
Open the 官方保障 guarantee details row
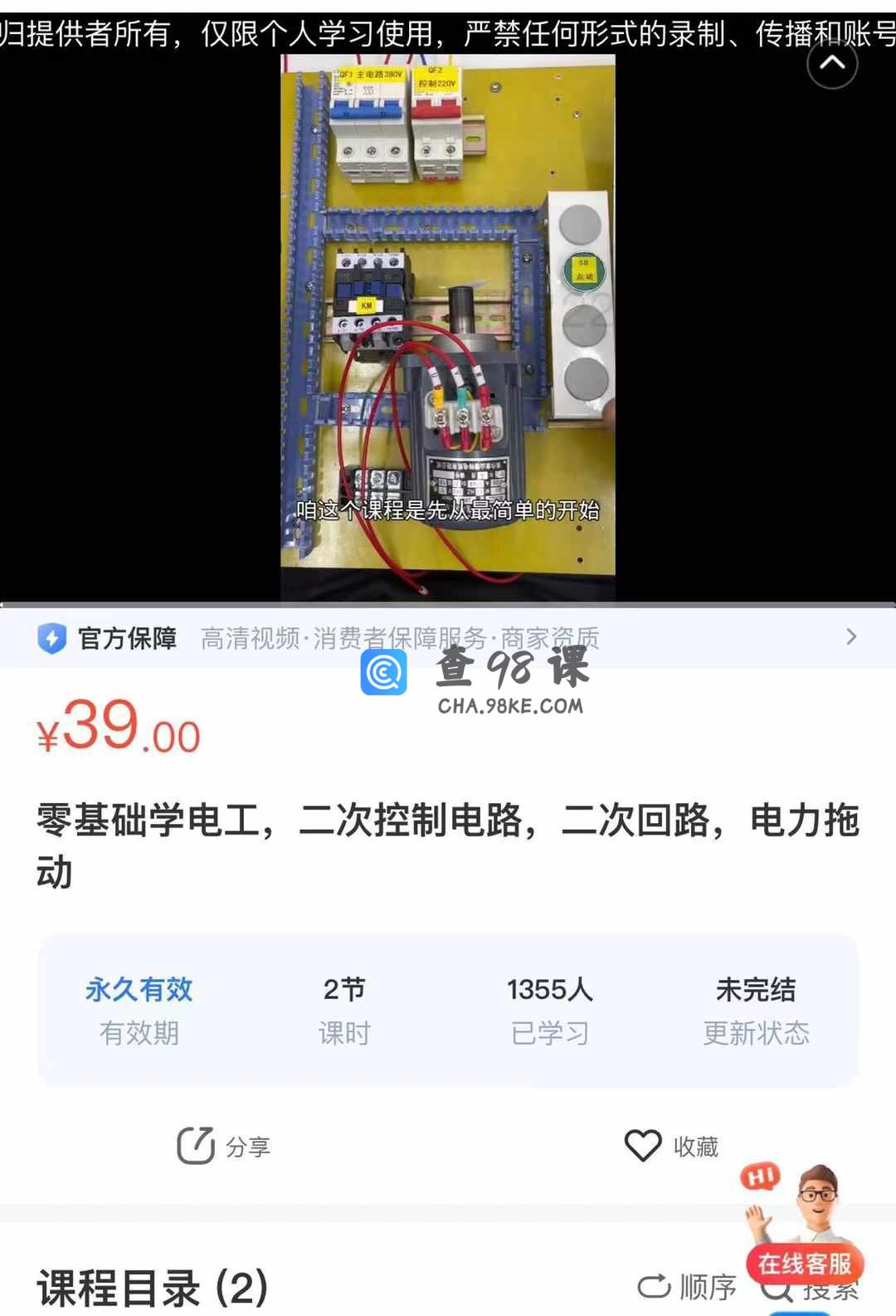point(448,638)
